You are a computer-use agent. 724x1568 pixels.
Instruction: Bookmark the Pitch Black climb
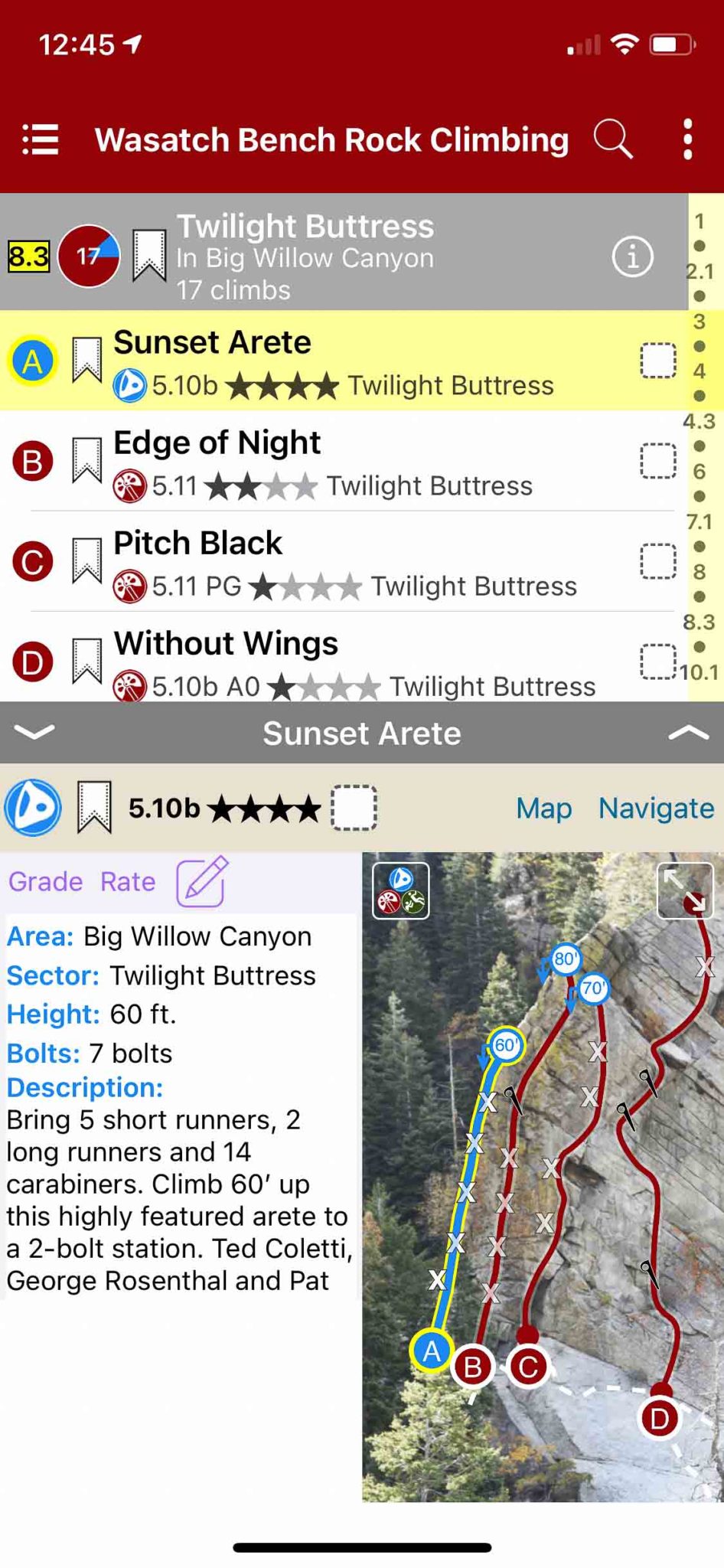[x=87, y=561]
